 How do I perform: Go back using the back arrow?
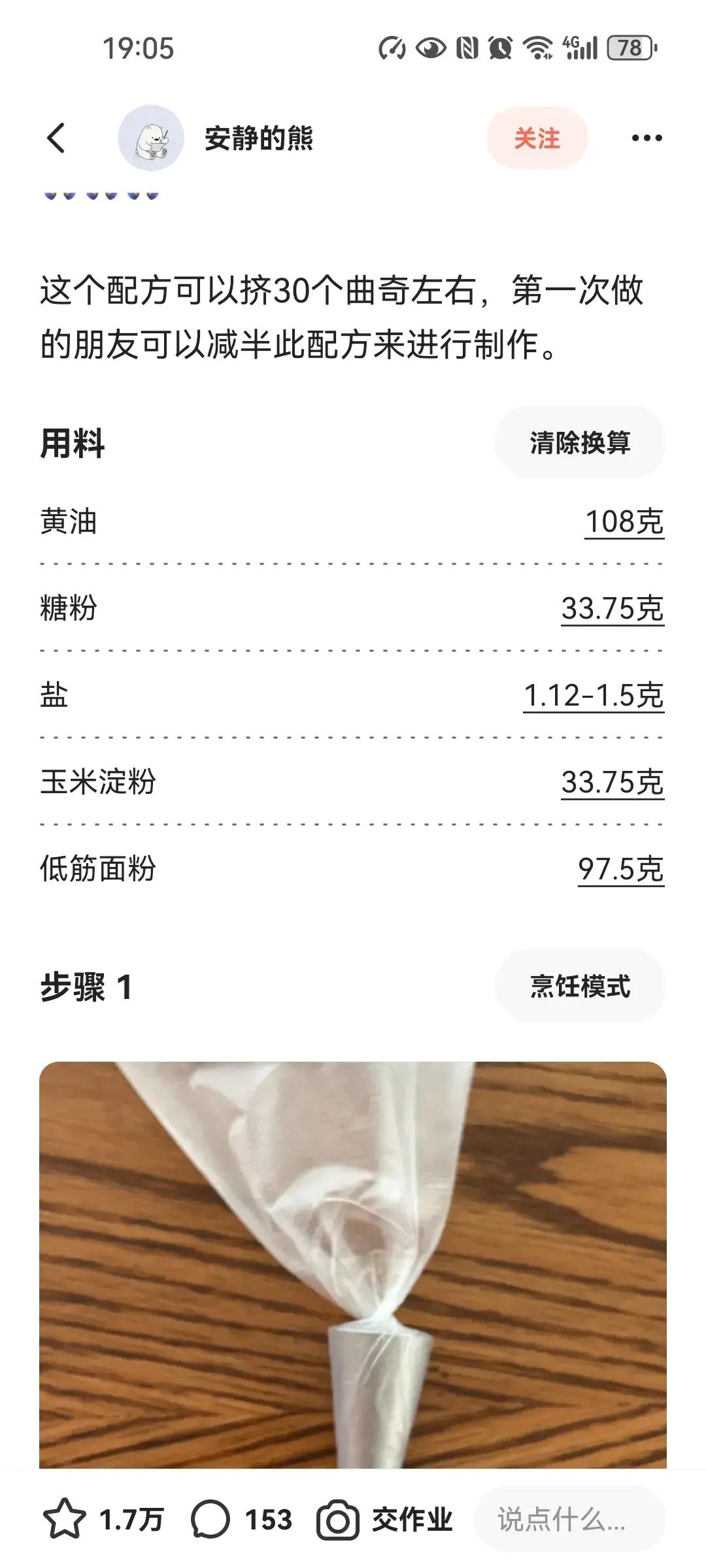click(x=56, y=138)
